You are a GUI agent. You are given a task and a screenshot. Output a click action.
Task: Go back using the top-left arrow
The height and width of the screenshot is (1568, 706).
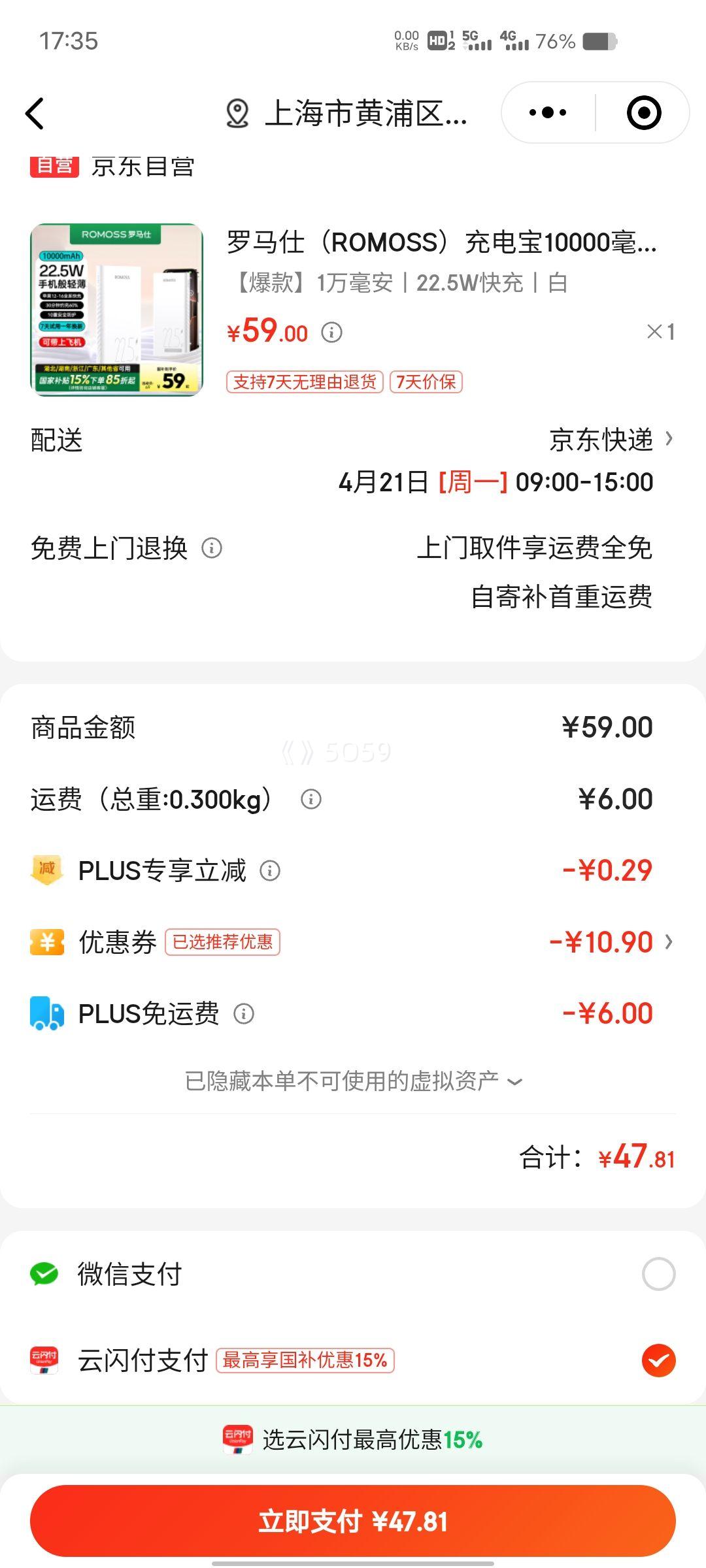35,113
